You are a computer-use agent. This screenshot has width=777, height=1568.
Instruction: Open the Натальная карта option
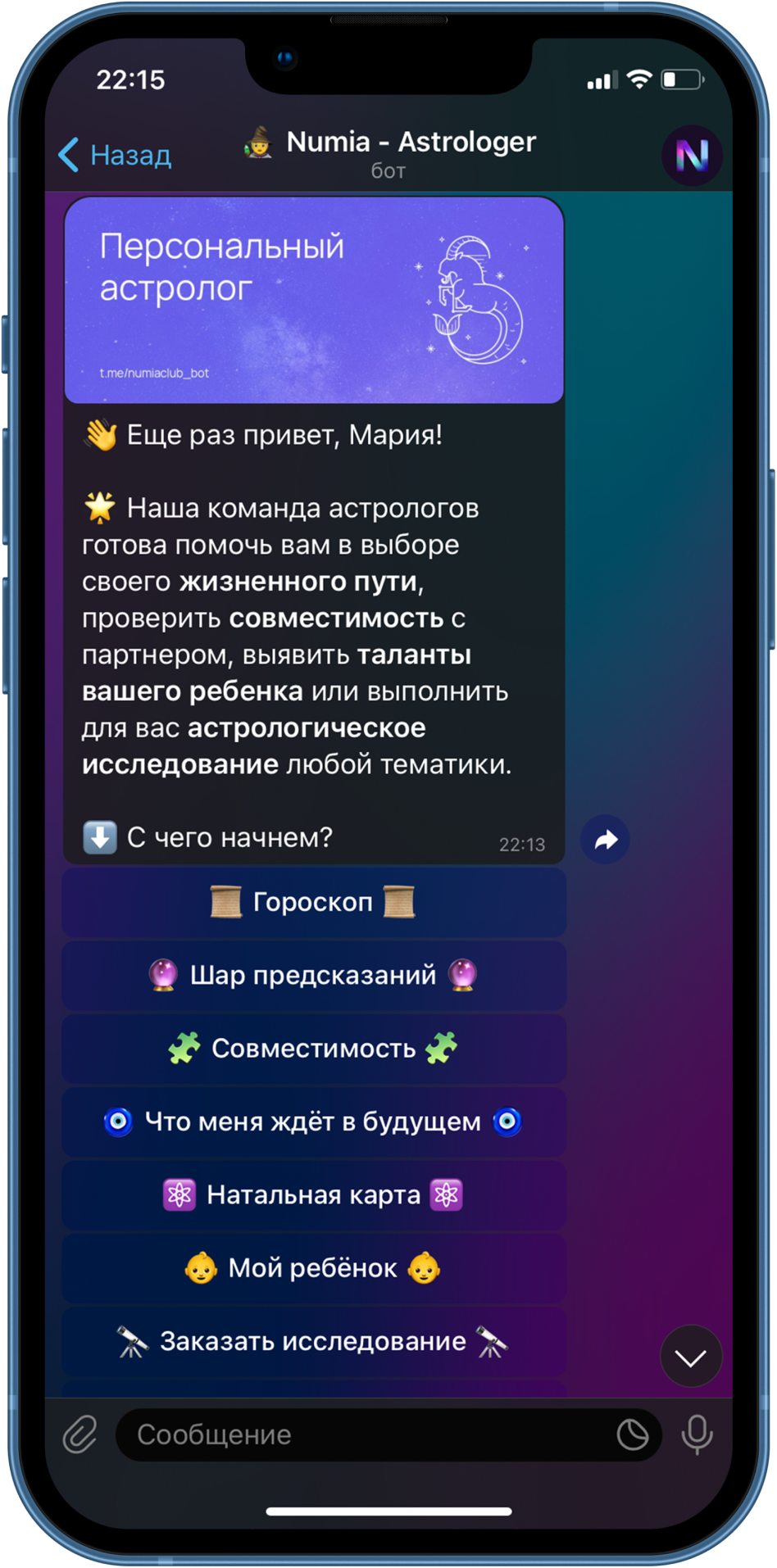pyautogui.click(x=314, y=1195)
